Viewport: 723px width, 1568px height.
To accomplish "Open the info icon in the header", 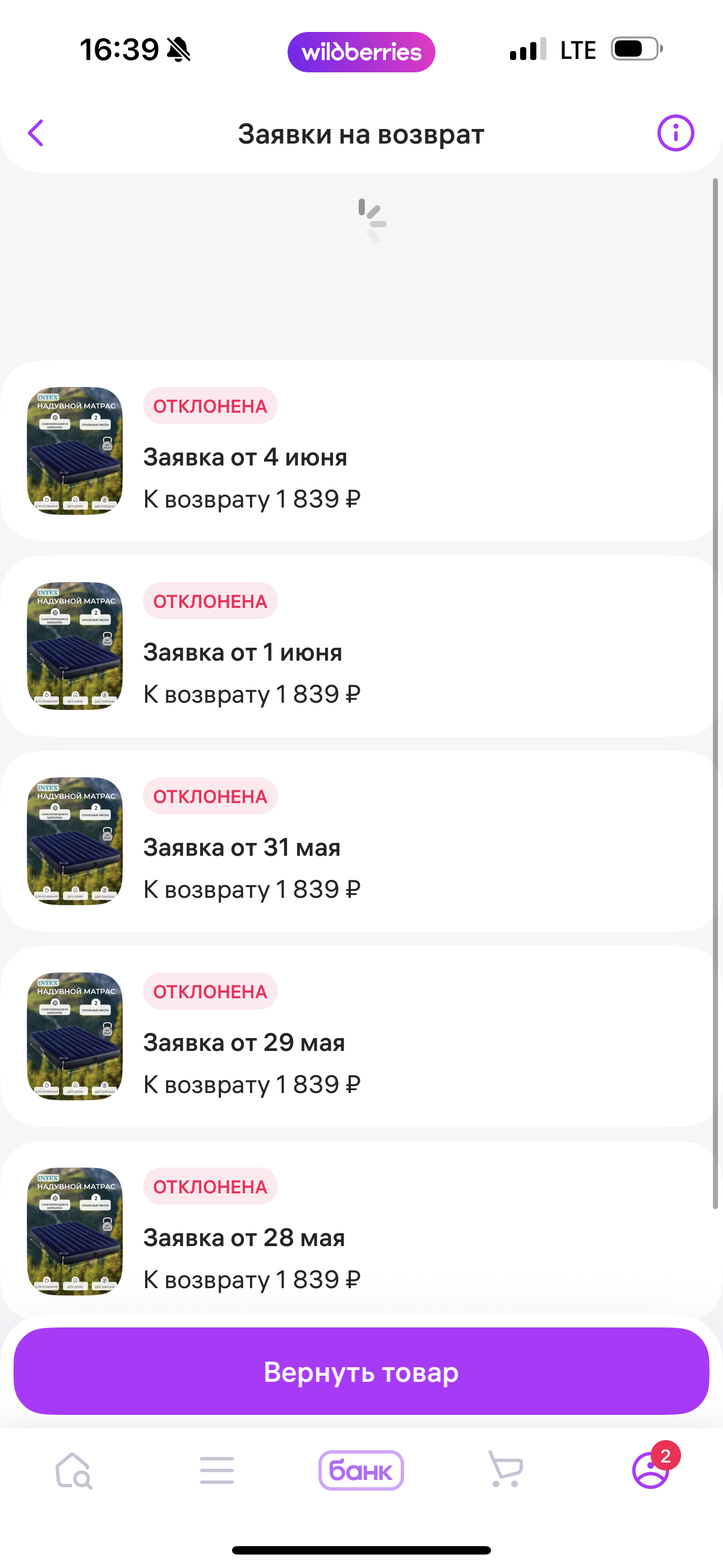I will tap(675, 133).
